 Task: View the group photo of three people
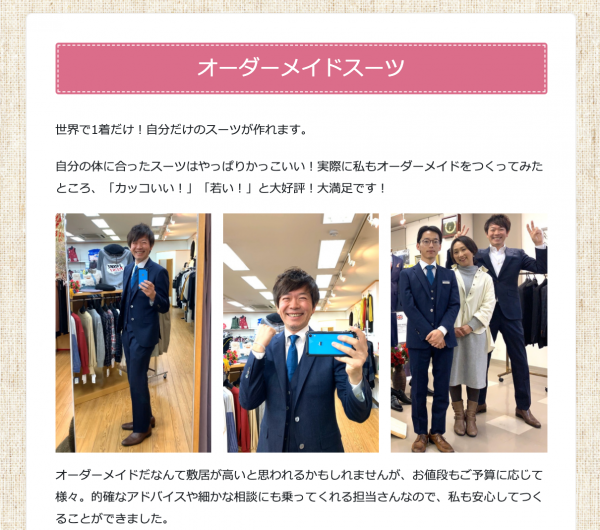pyautogui.click(x=468, y=332)
